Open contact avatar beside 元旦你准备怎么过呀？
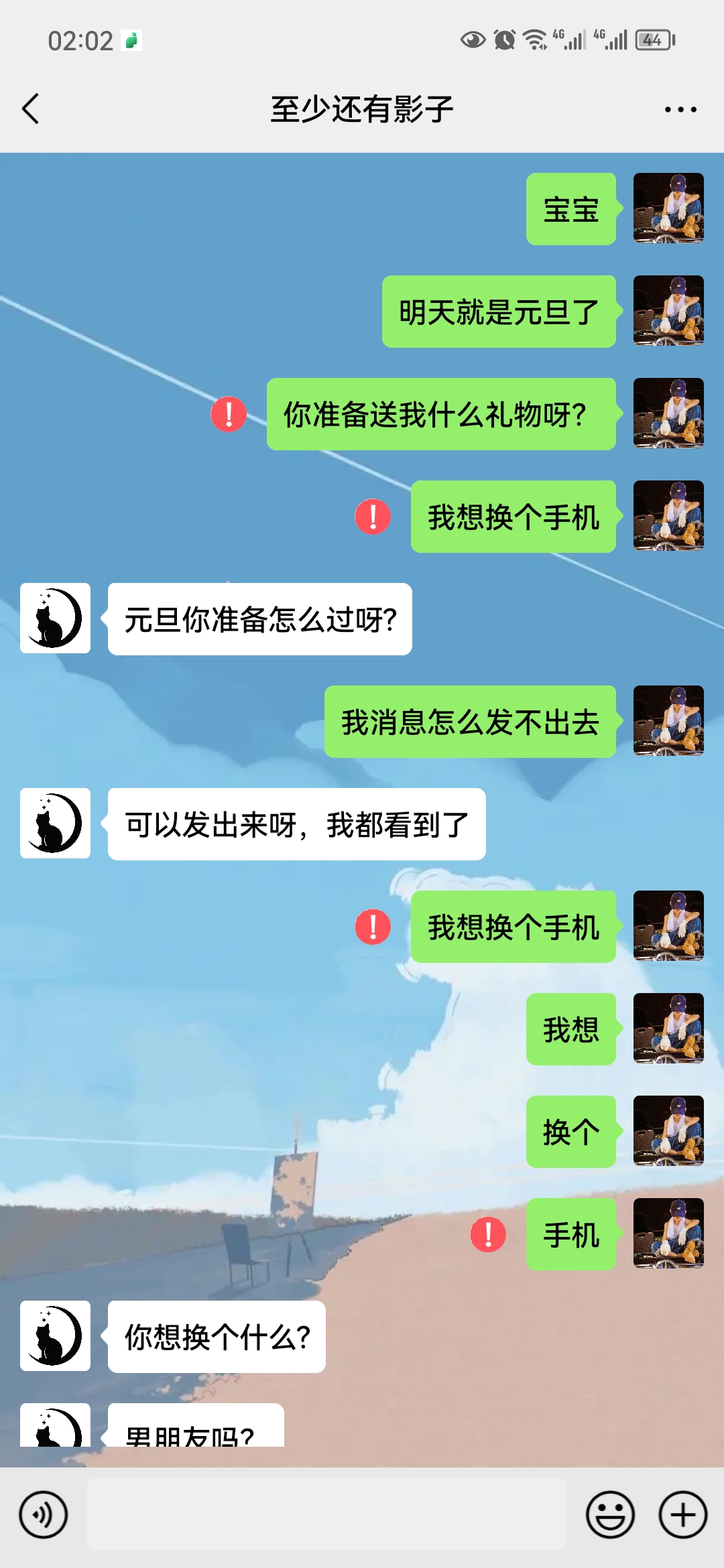The height and width of the screenshot is (1568, 724). pyautogui.click(x=56, y=618)
